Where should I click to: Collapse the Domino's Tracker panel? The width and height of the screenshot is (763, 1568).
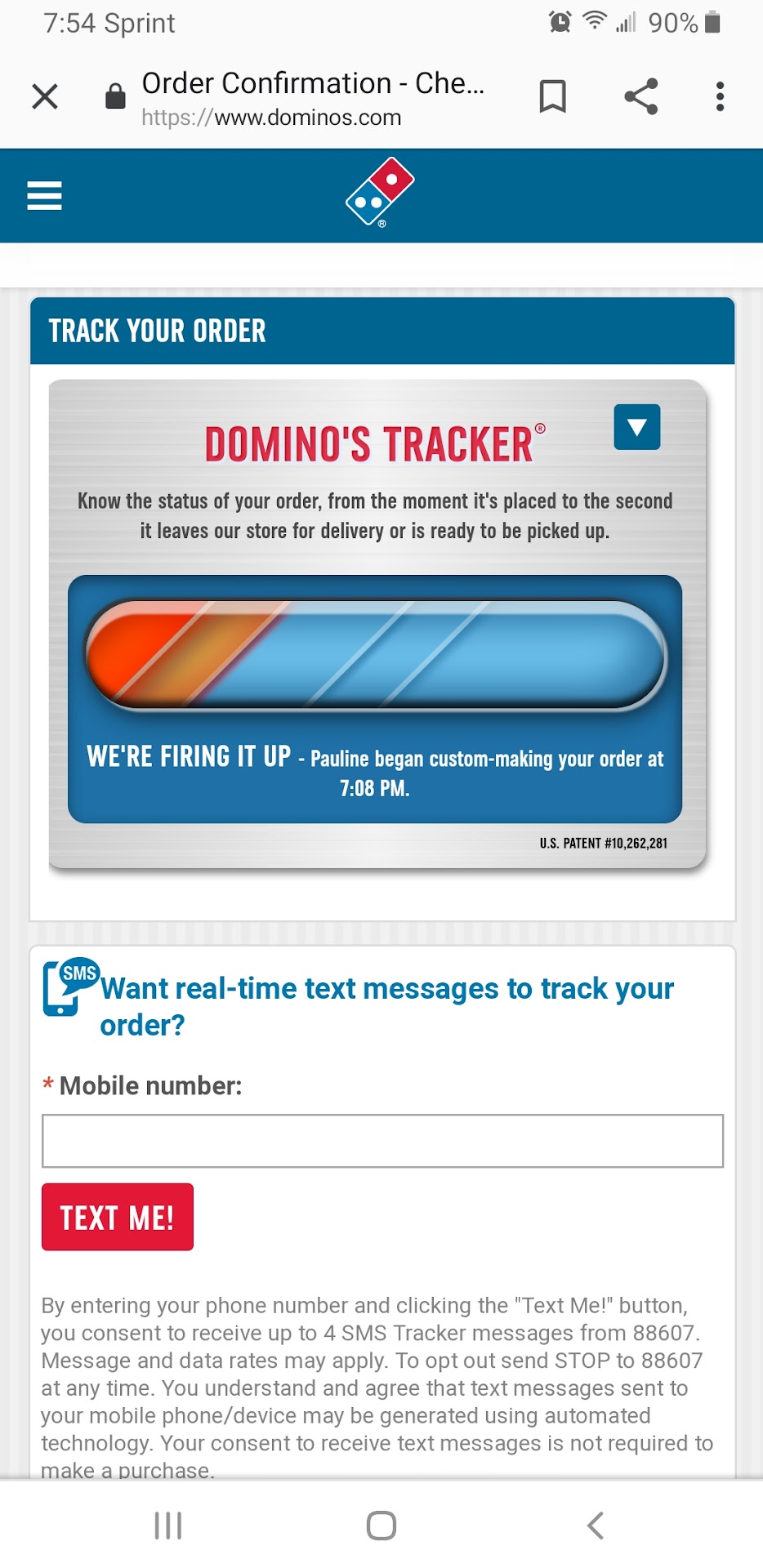coord(637,427)
